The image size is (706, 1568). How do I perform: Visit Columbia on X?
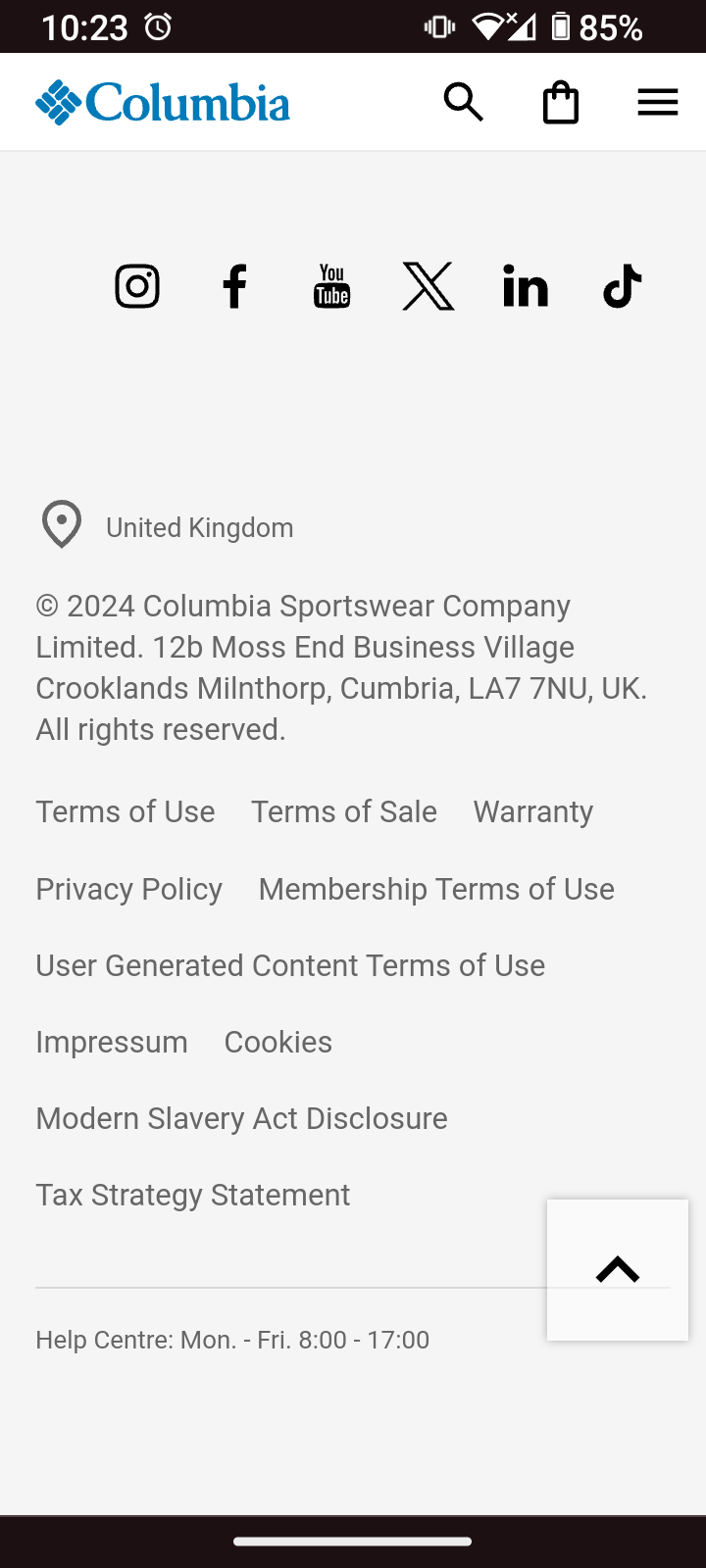click(429, 287)
